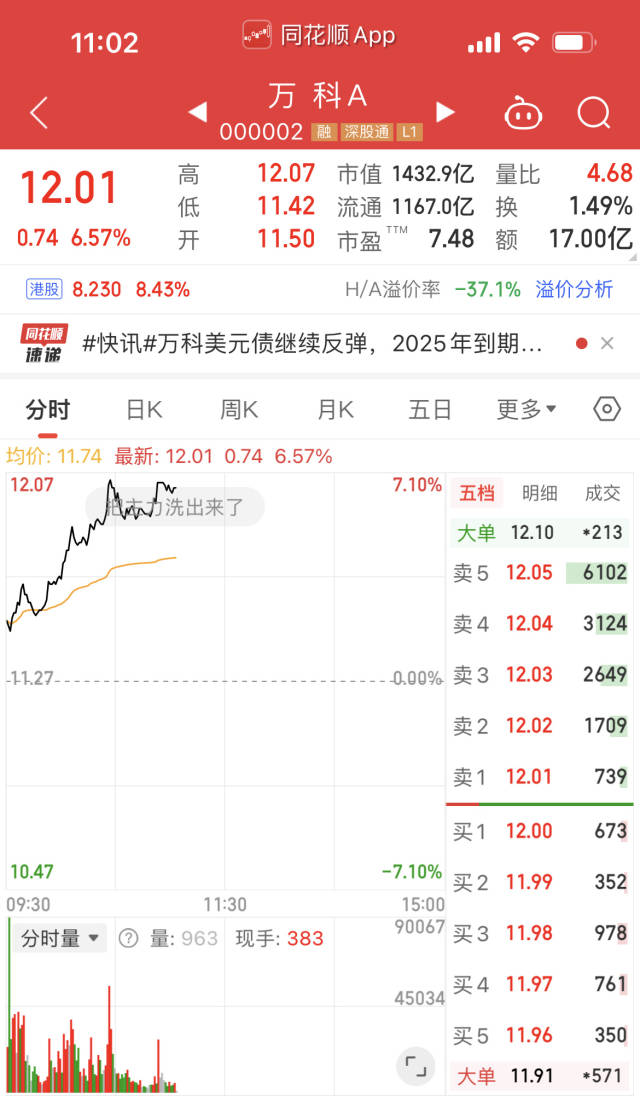
Task: Read the 万科美元债 news flash
Action: click(312, 343)
